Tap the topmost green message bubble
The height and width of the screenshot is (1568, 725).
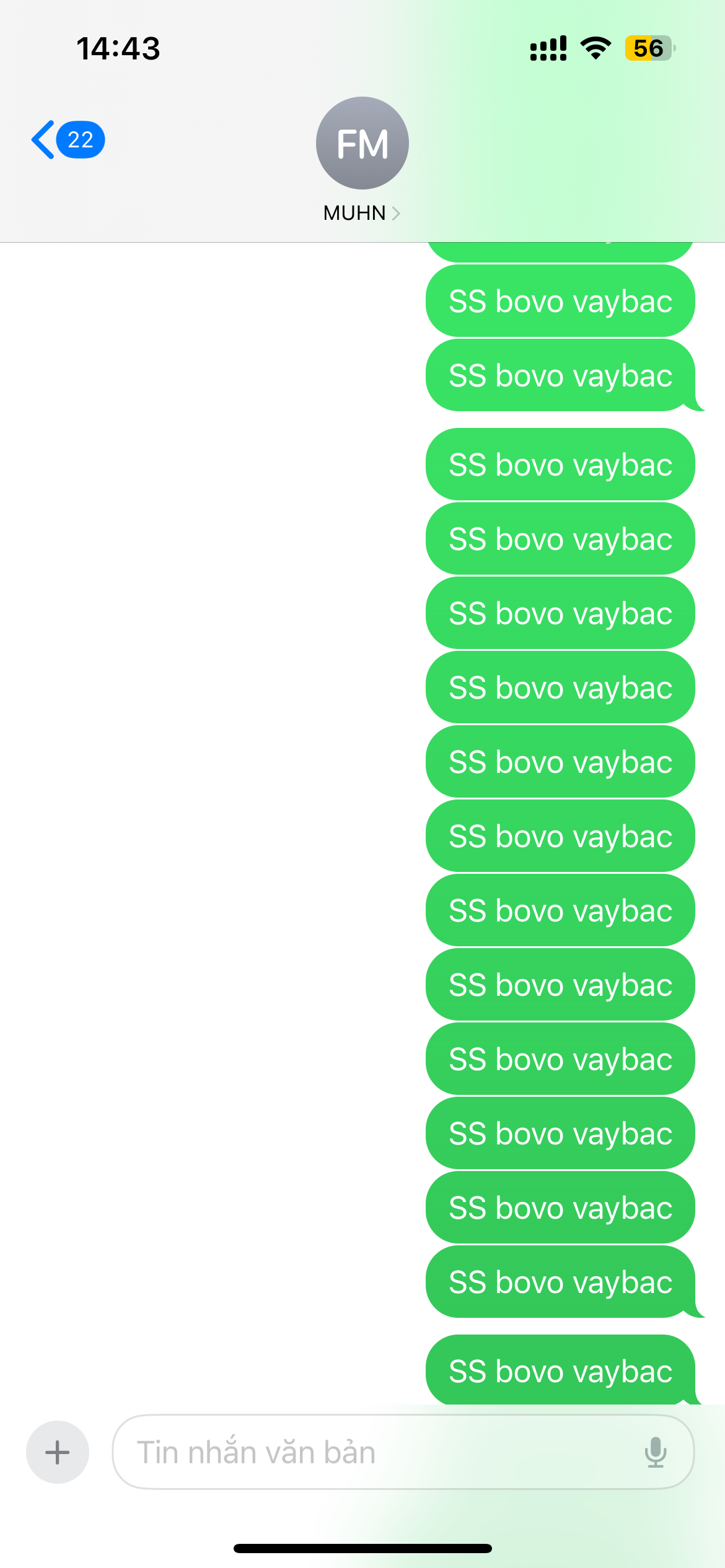(560, 302)
